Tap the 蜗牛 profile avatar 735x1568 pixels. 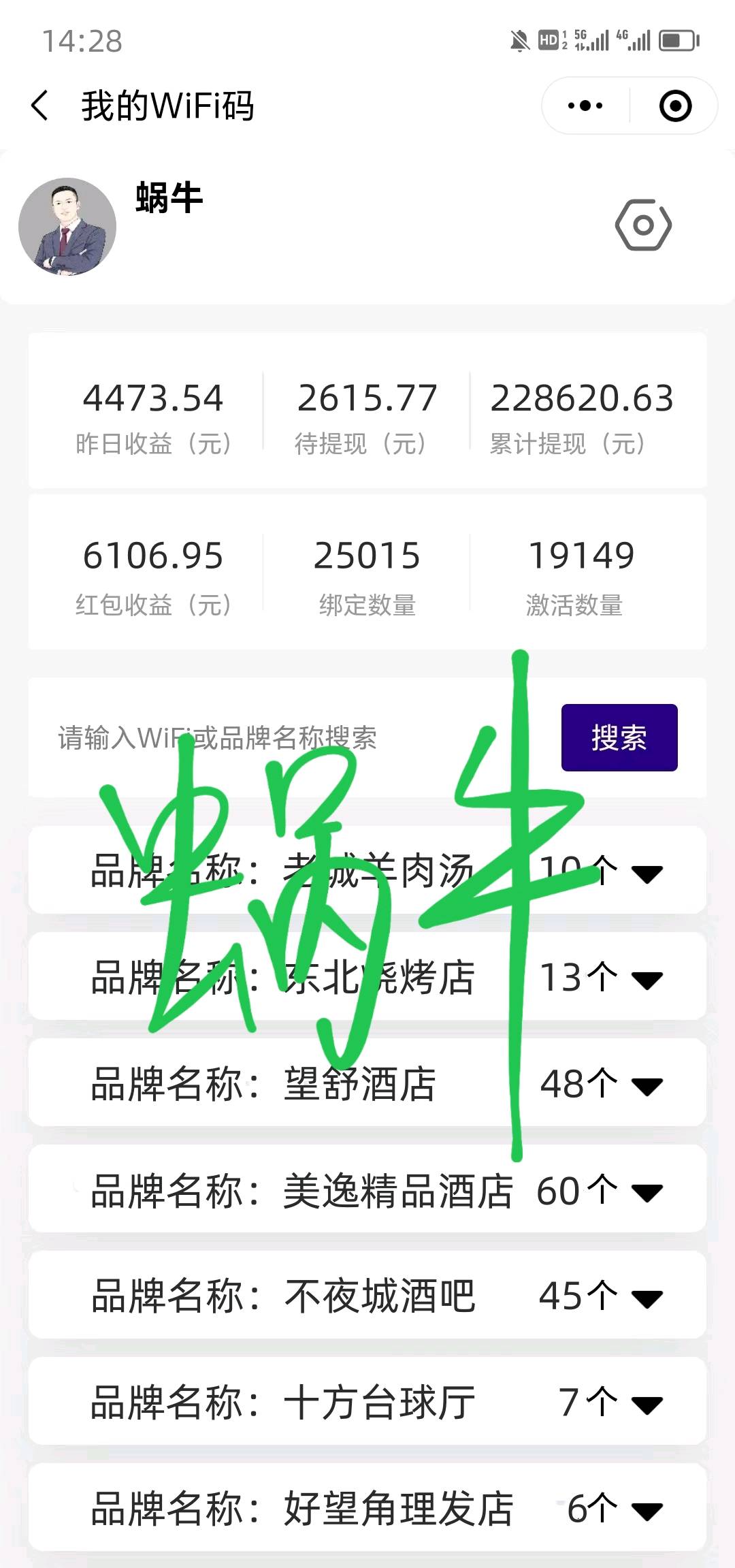coord(67,227)
